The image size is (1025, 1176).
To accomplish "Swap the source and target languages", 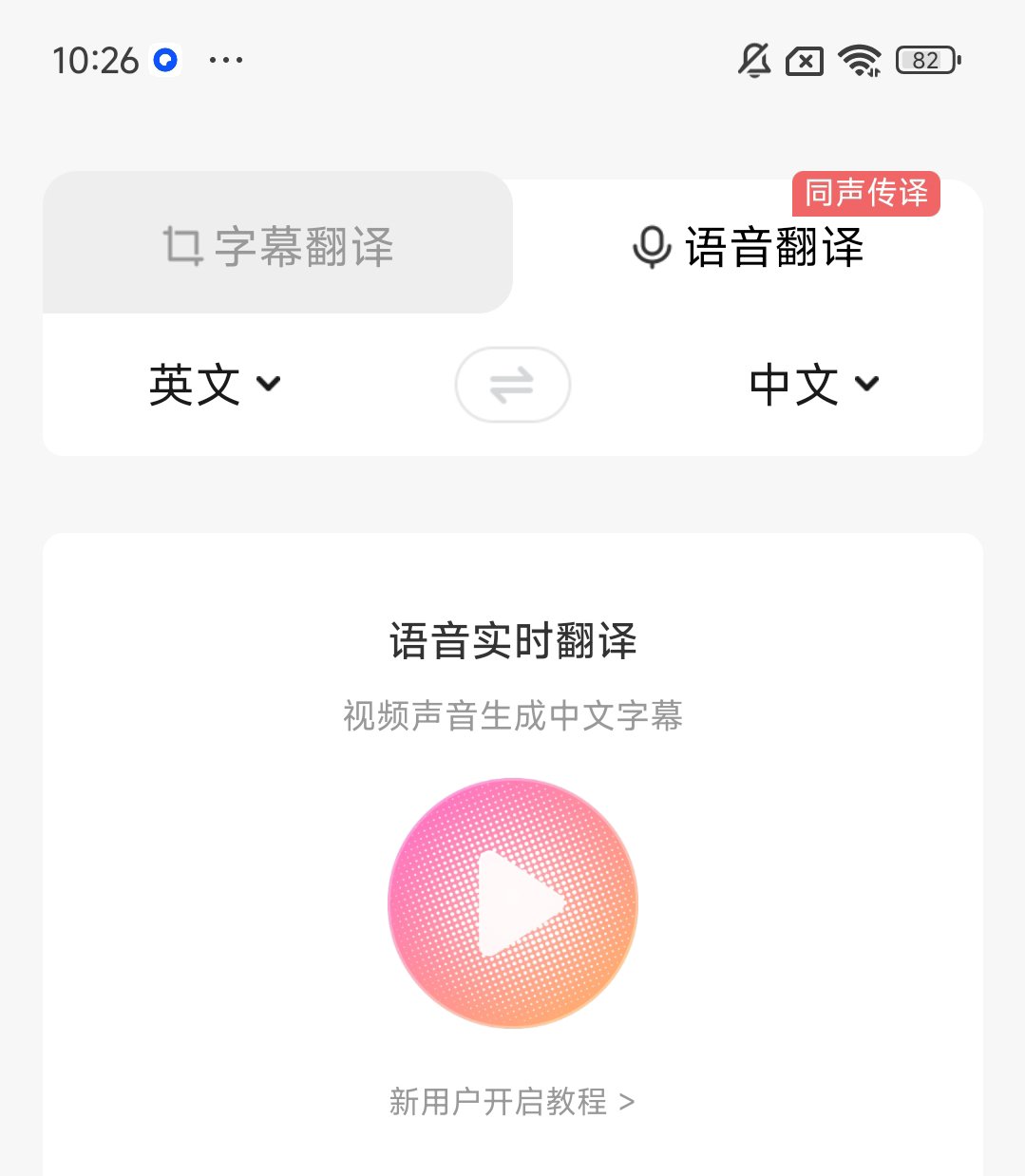I will (512, 385).
